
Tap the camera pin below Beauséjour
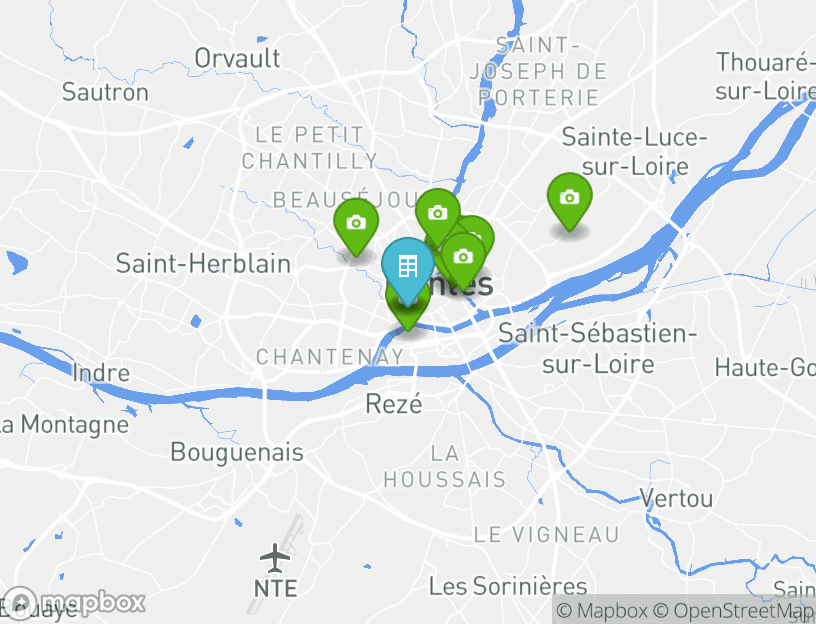[x=437, y=213]
